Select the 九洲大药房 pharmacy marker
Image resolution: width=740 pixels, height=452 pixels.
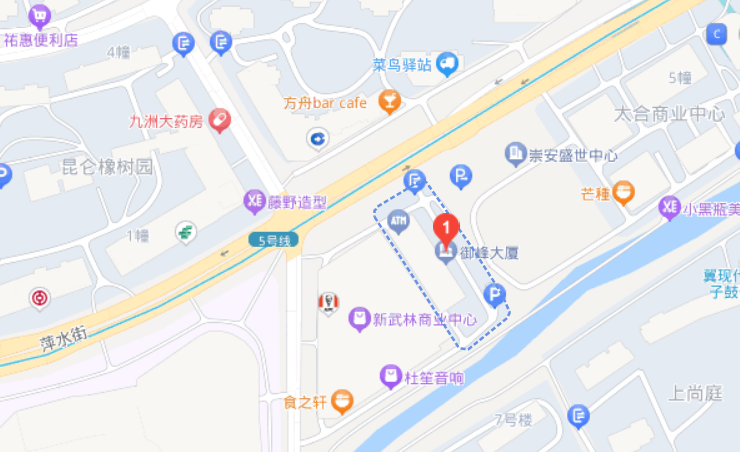[x=219, y=122]
